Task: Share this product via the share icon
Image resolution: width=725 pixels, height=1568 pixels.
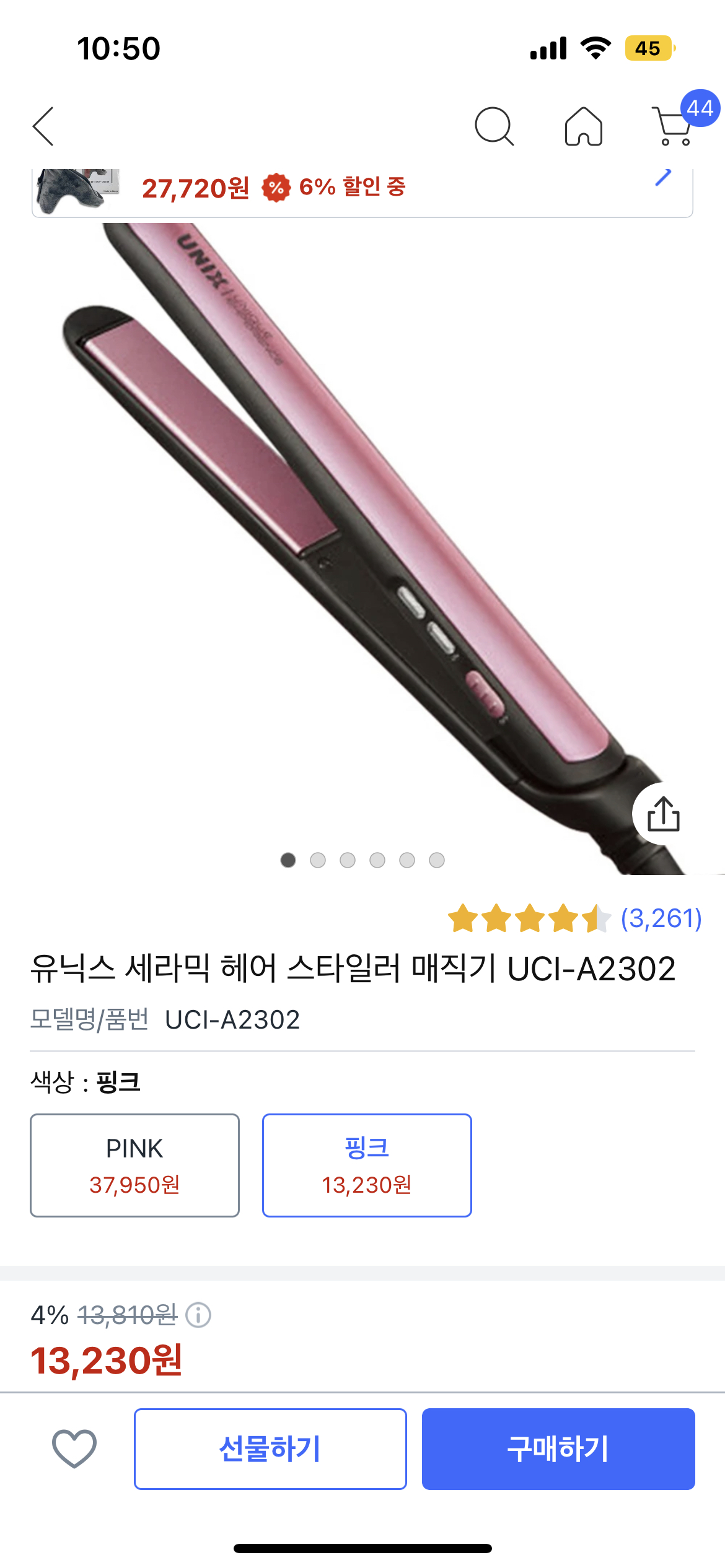Action: pyautogui.click(x=663, y=814)
